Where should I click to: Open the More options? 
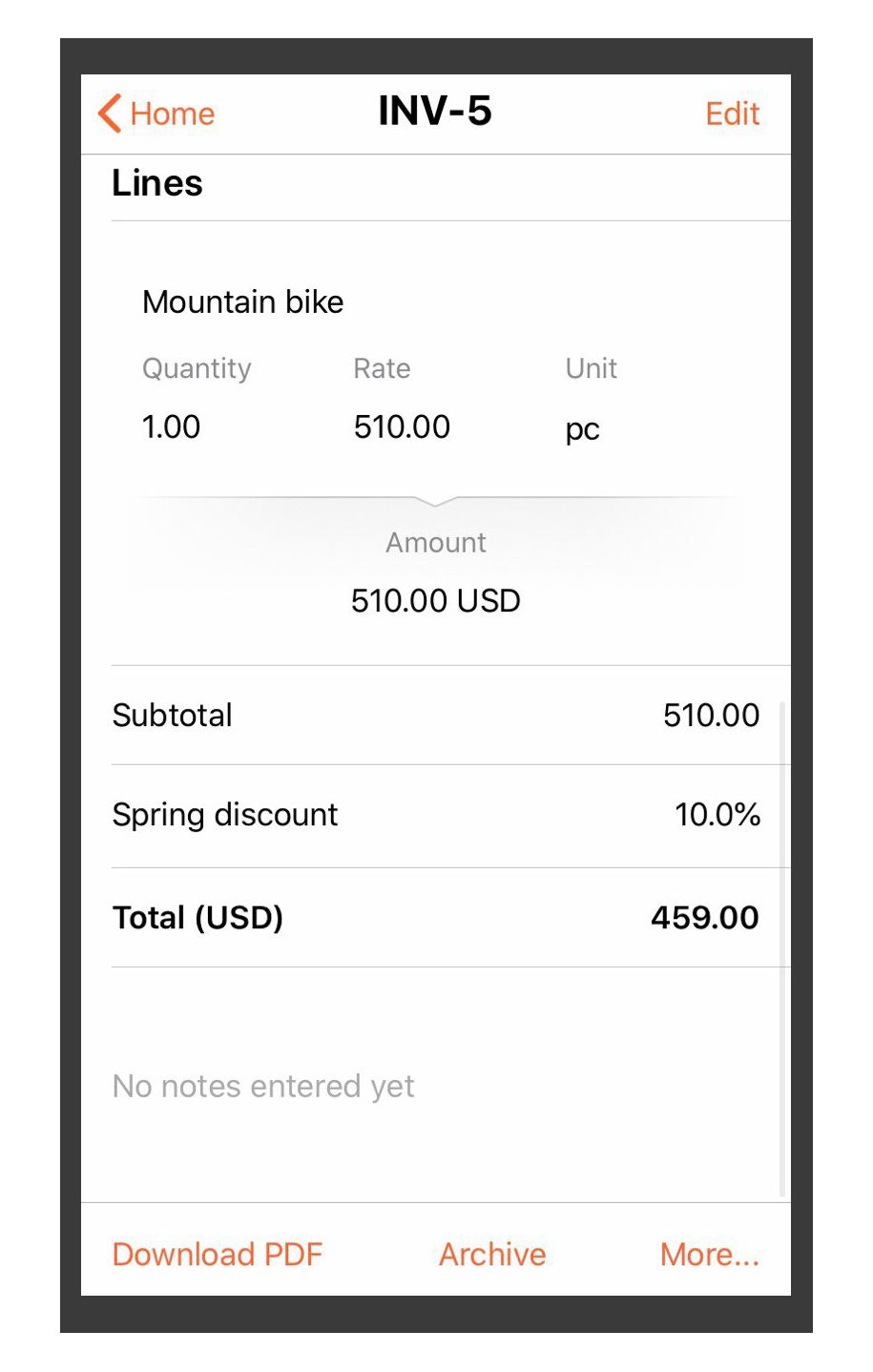(x=710, y=1254)
